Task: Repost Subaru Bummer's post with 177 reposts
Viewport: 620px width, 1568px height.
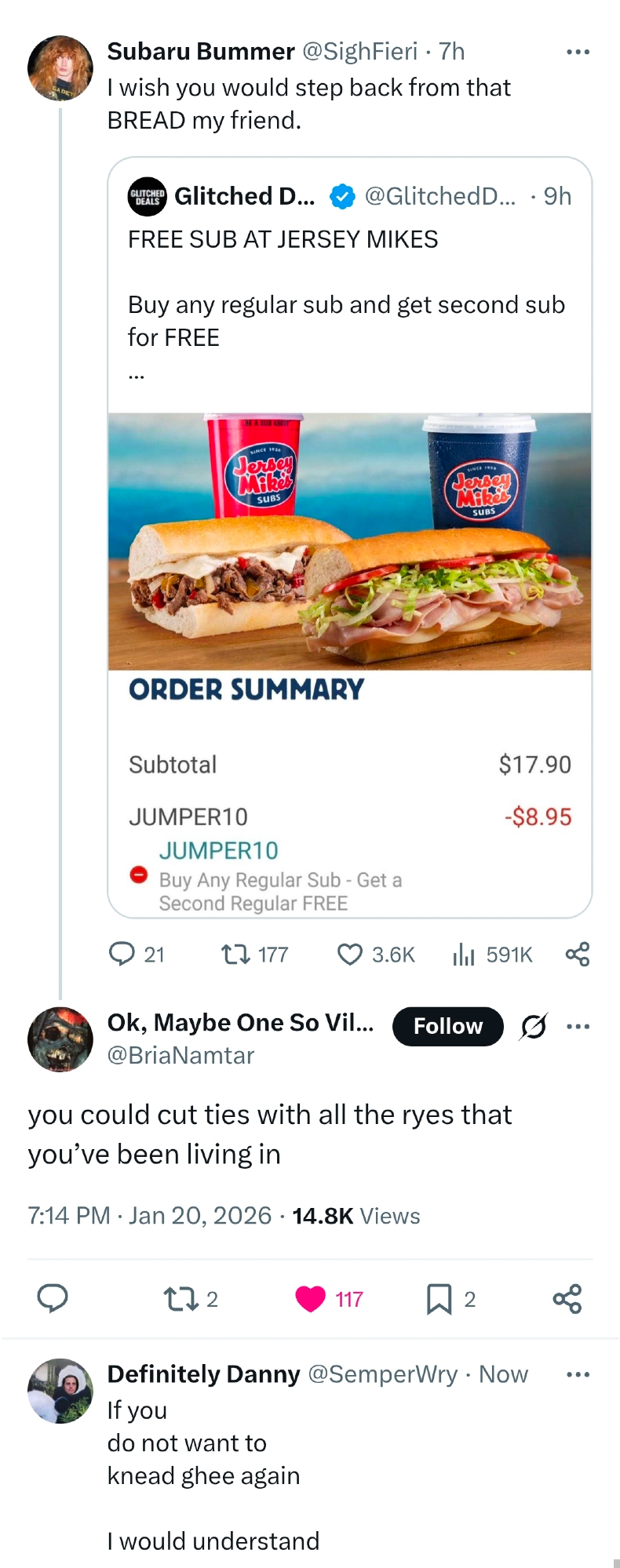Action: (x=233, y=954)
